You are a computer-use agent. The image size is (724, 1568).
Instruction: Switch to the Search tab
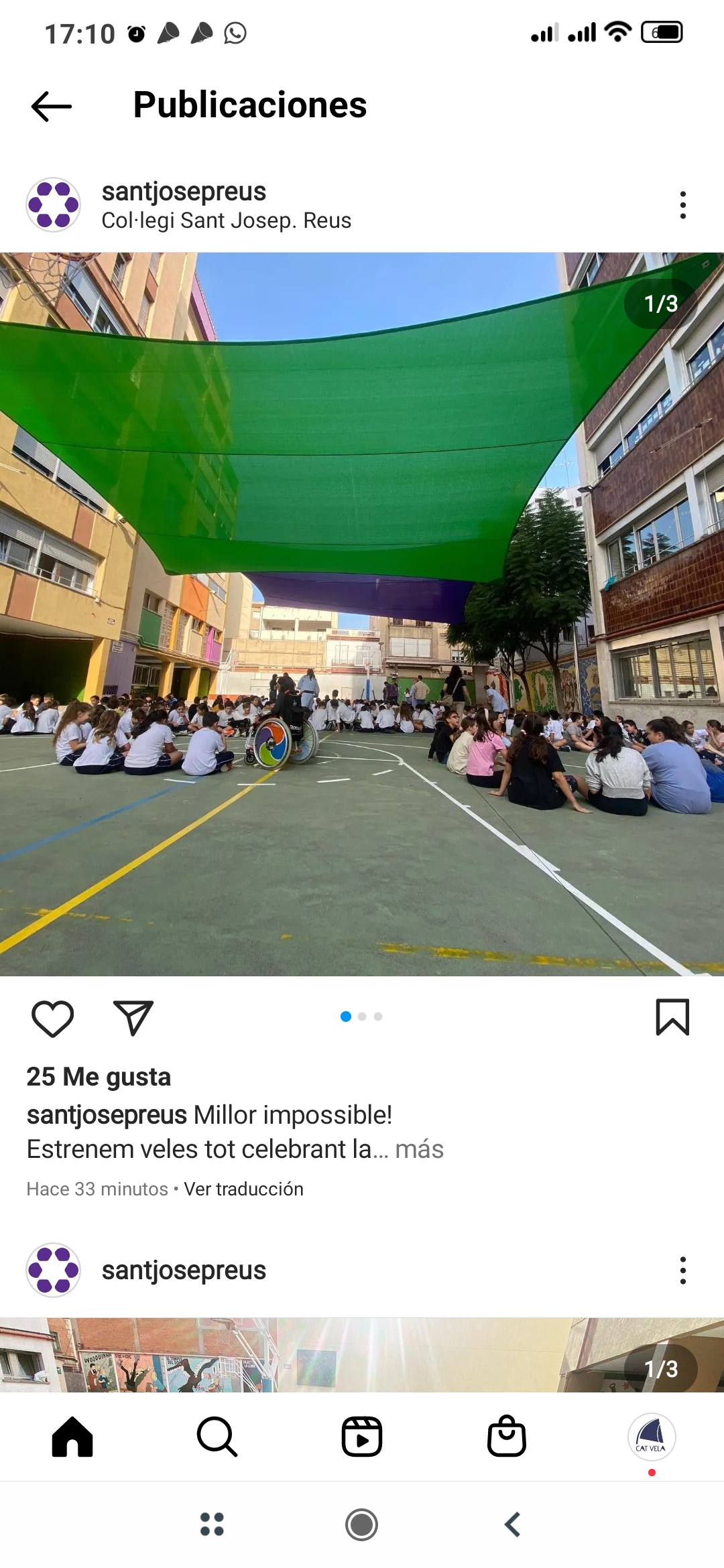coord(217,1437)
